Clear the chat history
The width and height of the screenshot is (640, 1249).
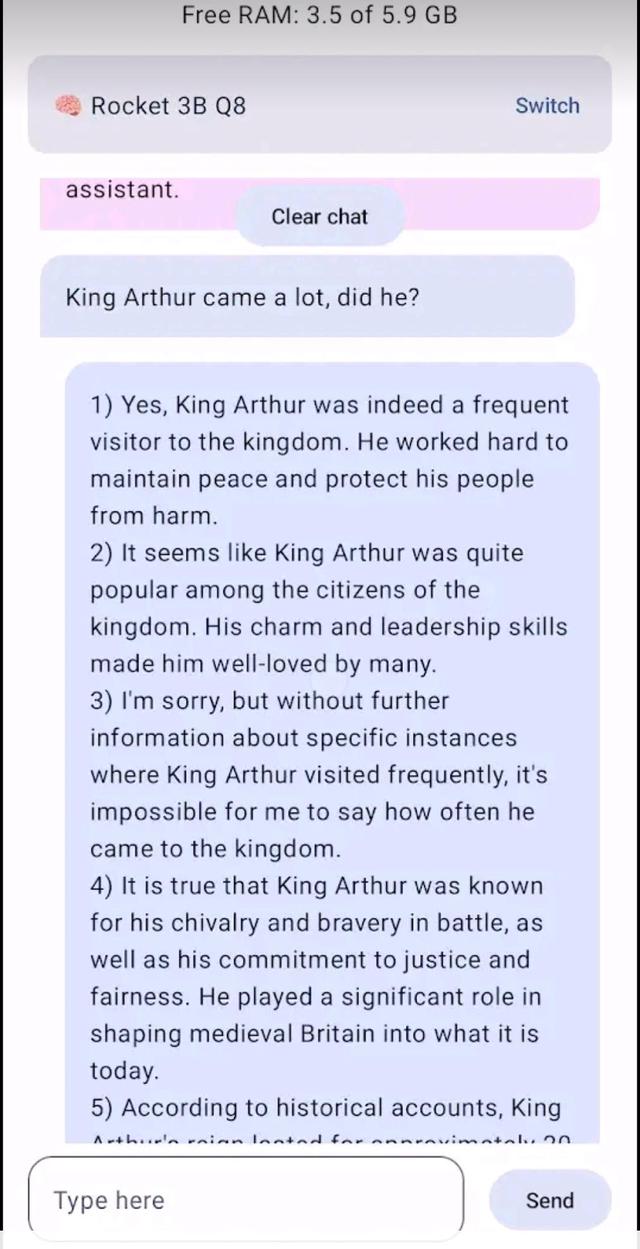pyautogui.click(x=320, y=217)
